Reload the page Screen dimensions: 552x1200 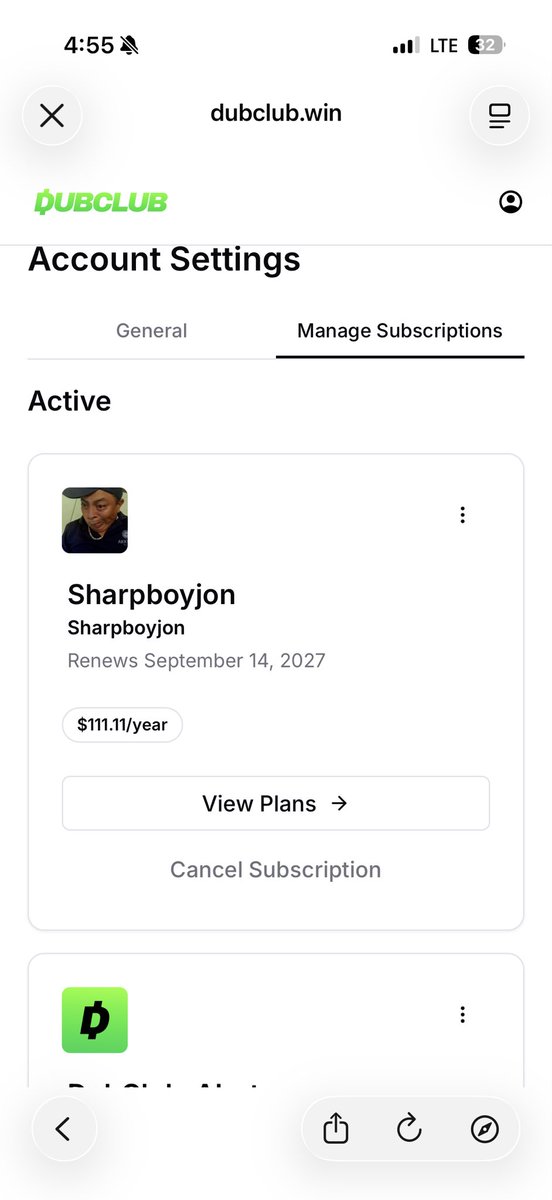tap(409, 1129)
